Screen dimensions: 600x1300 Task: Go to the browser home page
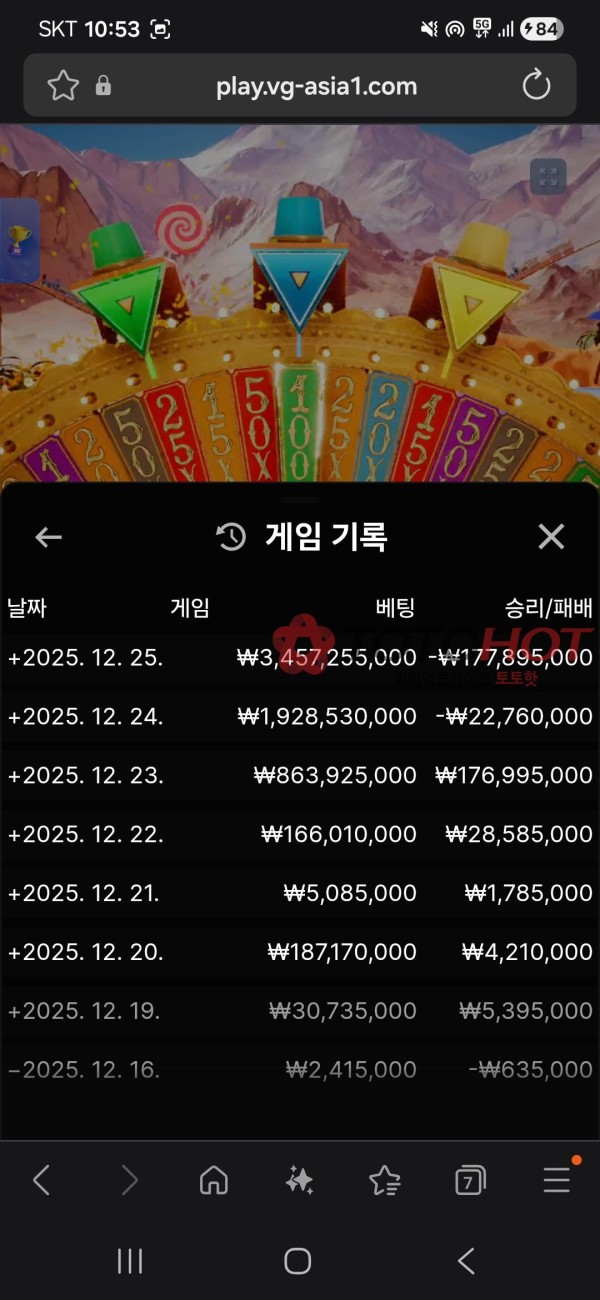coord(214,1181)
